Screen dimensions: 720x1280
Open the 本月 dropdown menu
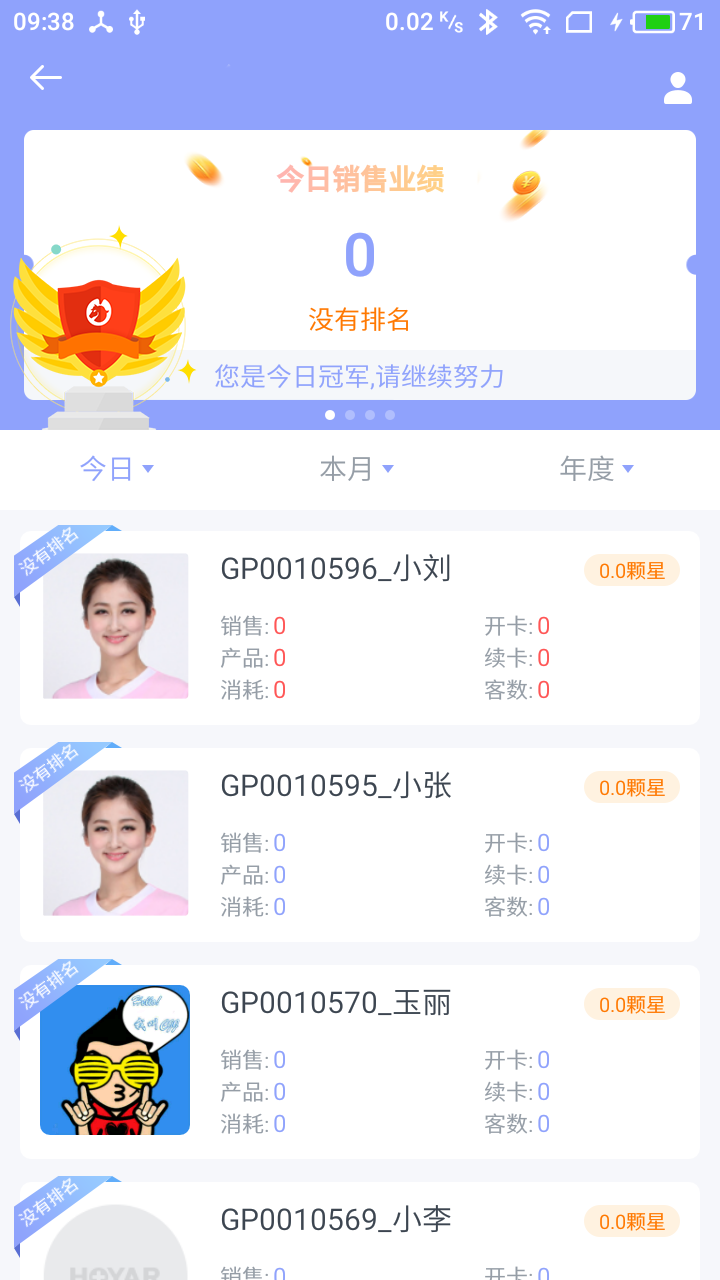pyautogui.click(x=358, y=469)
